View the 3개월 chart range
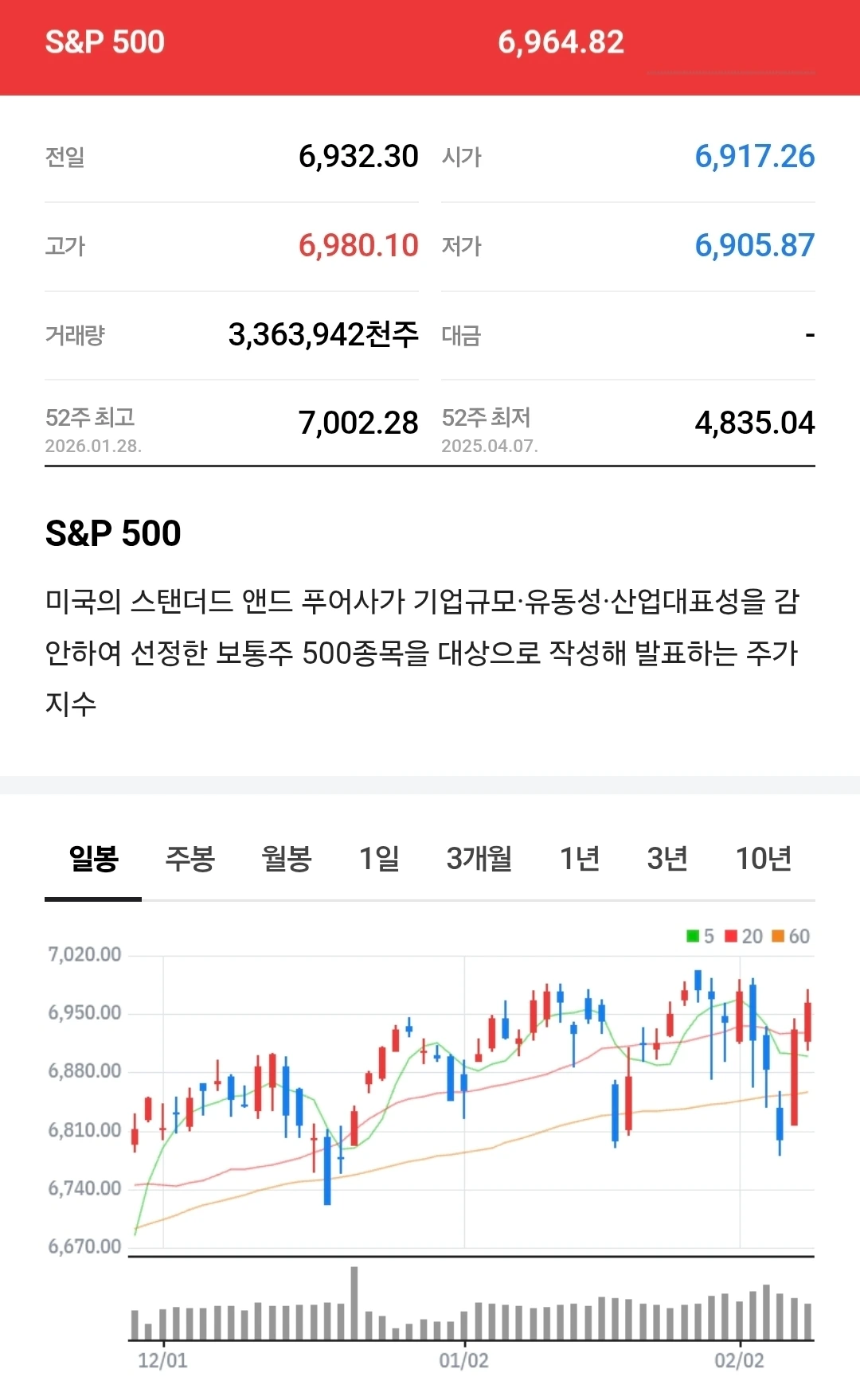The image size is (860, 1400). pos(479,859)
